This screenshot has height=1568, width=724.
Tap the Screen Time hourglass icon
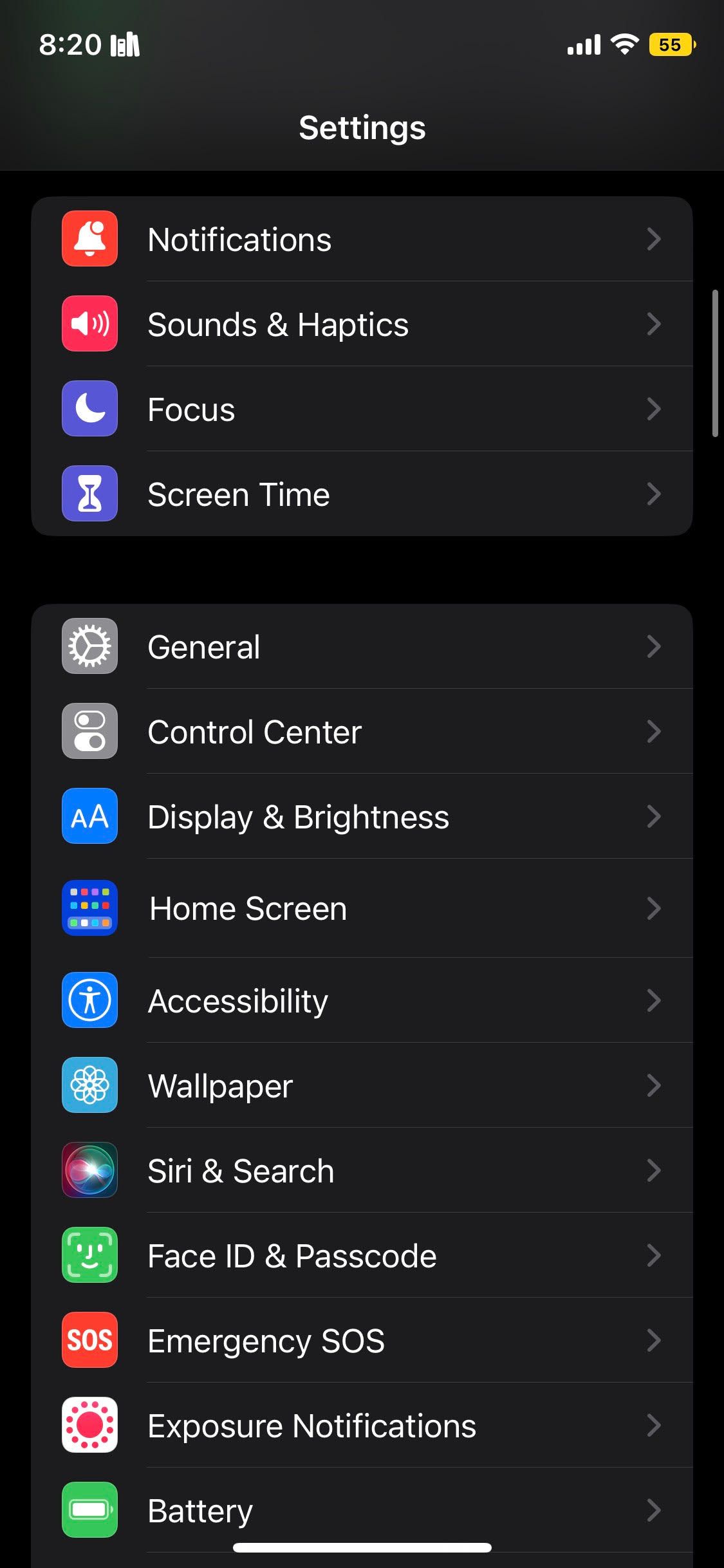(89, 494)
